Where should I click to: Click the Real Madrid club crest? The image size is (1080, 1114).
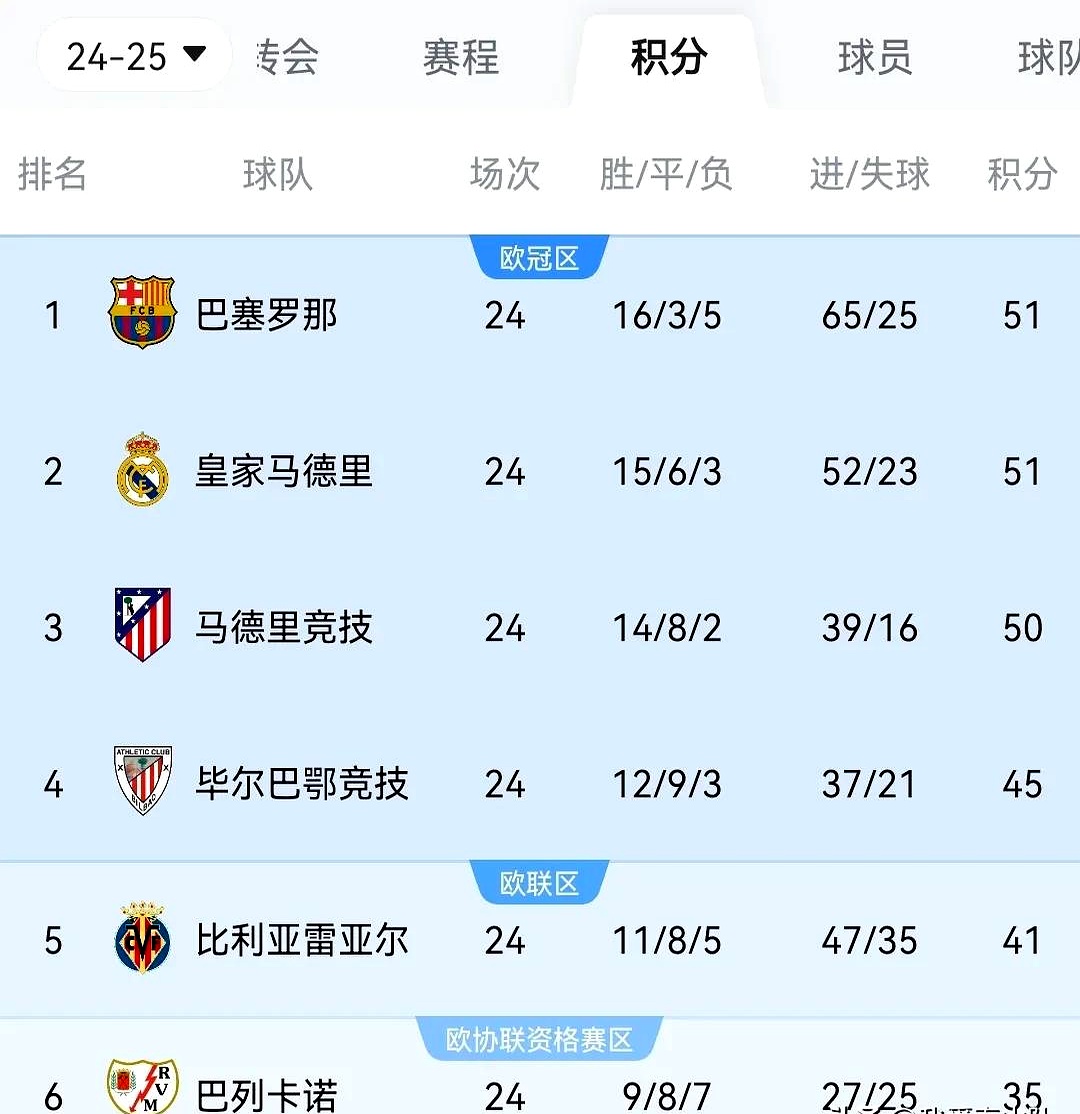(x=141, y=470)
